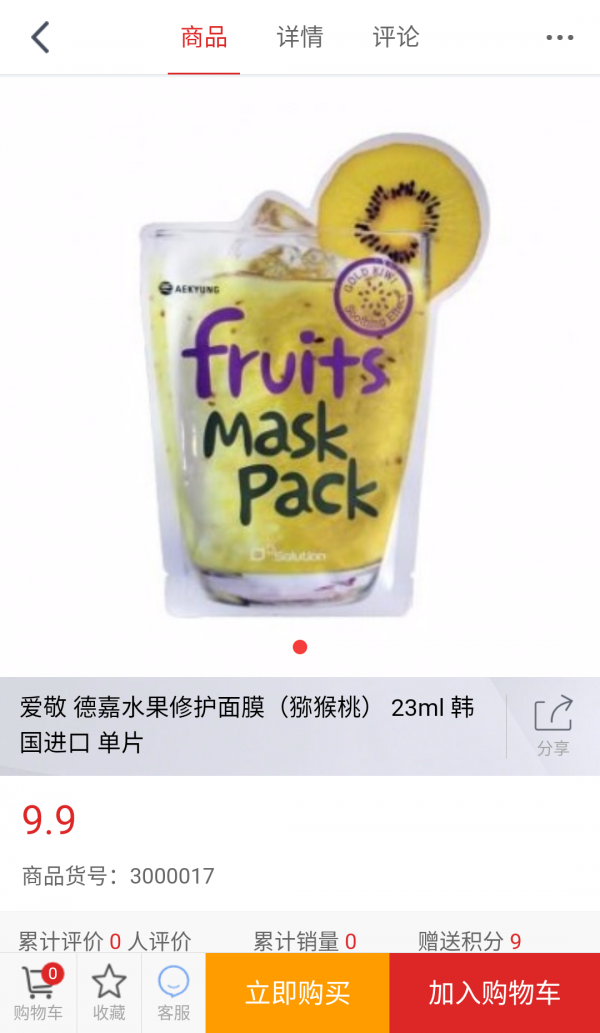Screen dimensions: 600x1033
Task: Switch to the 详情 tab
Action: pyautogui.click(x=300, y=38)
